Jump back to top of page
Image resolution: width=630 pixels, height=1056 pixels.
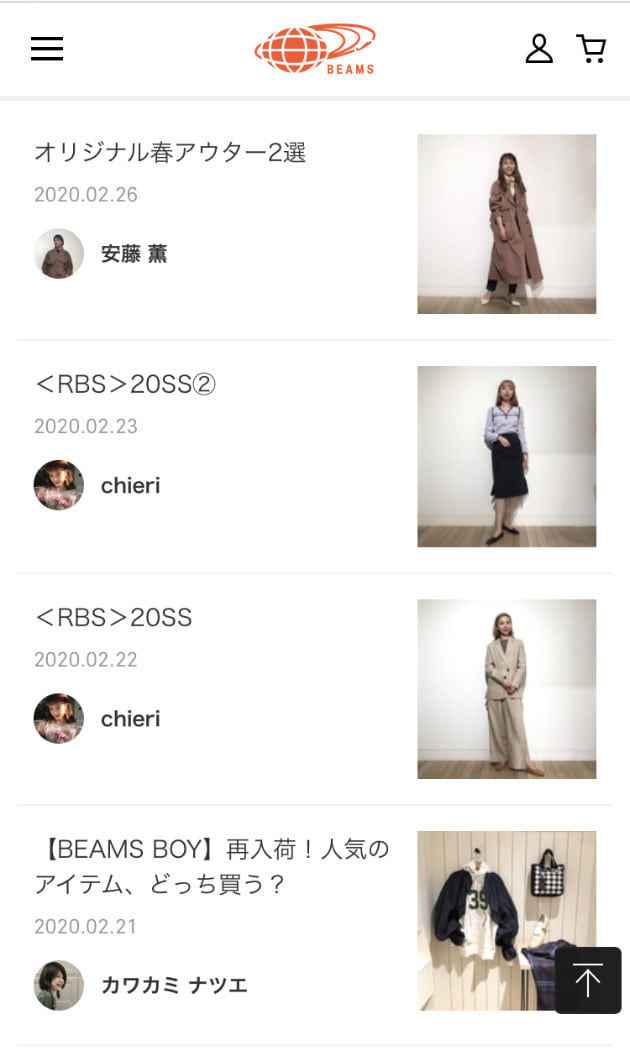tap(588, 980)
